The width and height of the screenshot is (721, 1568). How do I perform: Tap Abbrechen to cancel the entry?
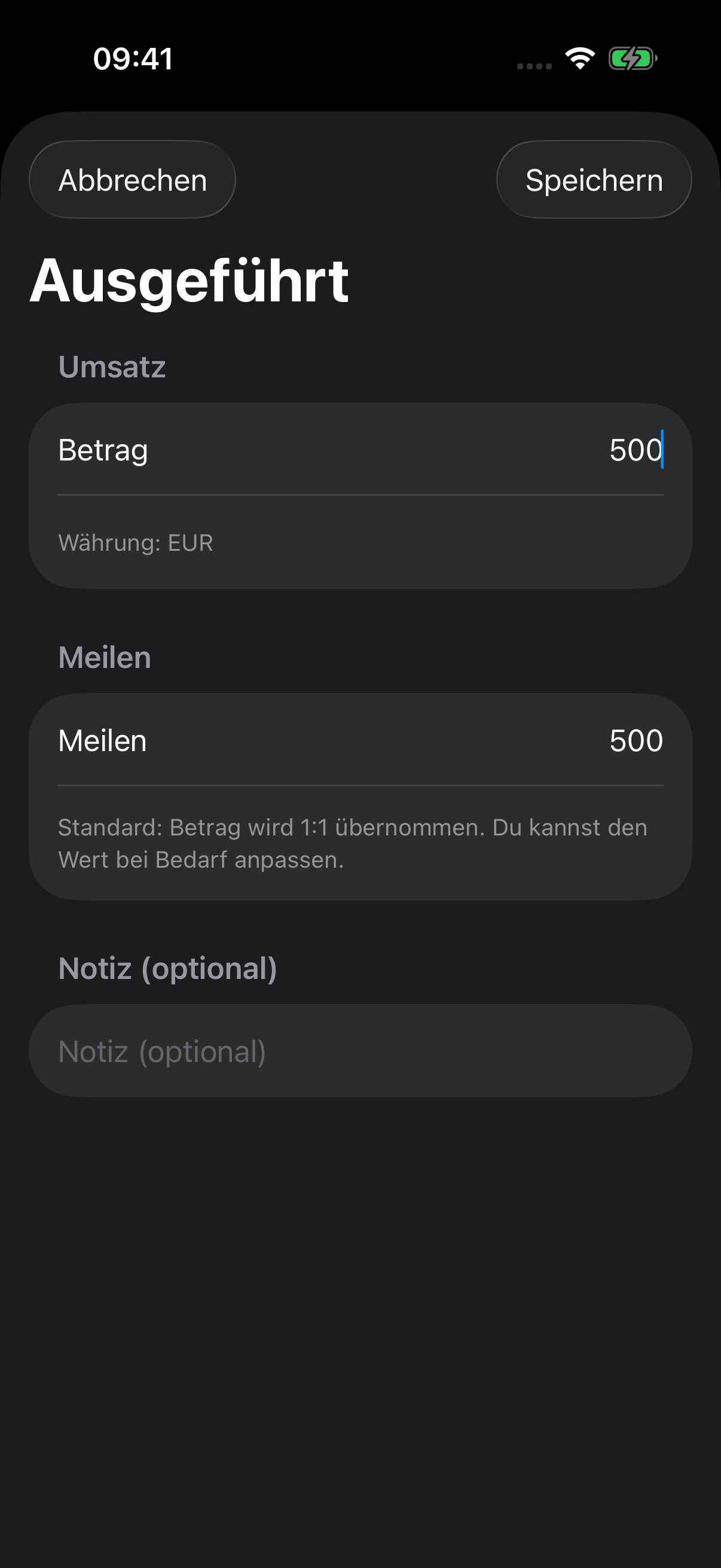point(132,179)
